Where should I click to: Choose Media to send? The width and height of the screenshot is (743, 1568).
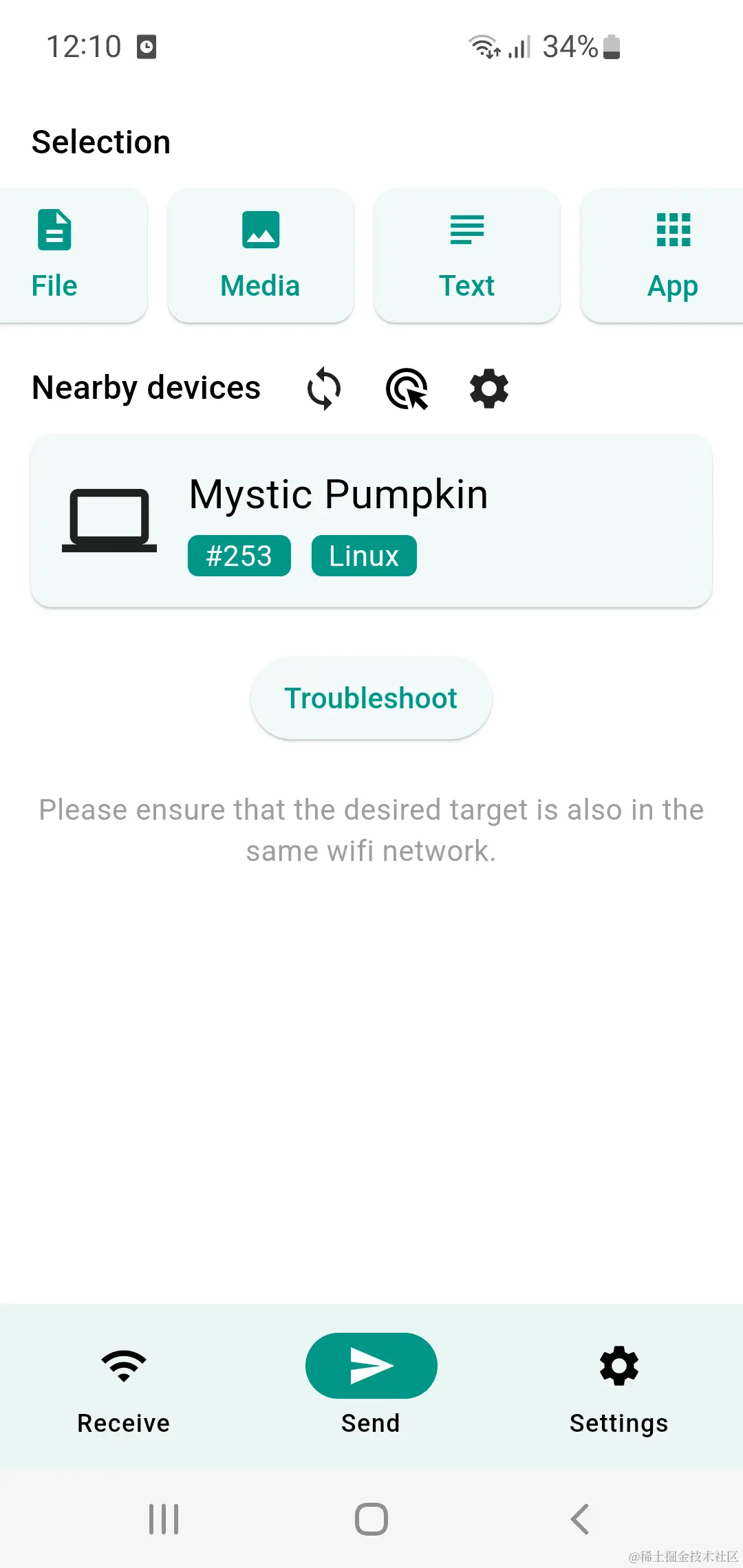(260, 255)
